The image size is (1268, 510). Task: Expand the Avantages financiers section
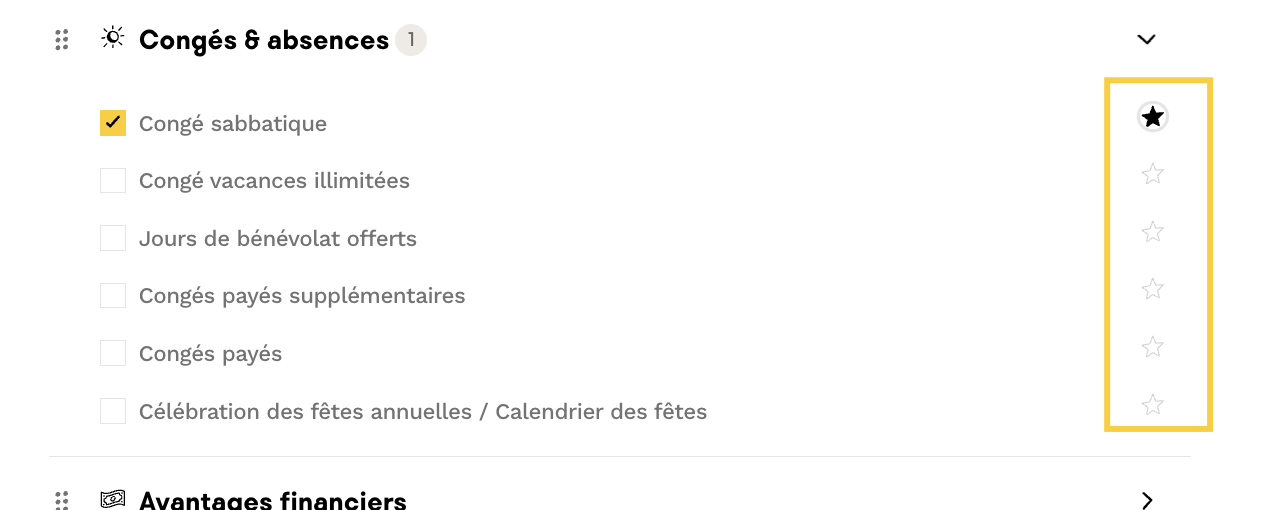coord(1146,500)
